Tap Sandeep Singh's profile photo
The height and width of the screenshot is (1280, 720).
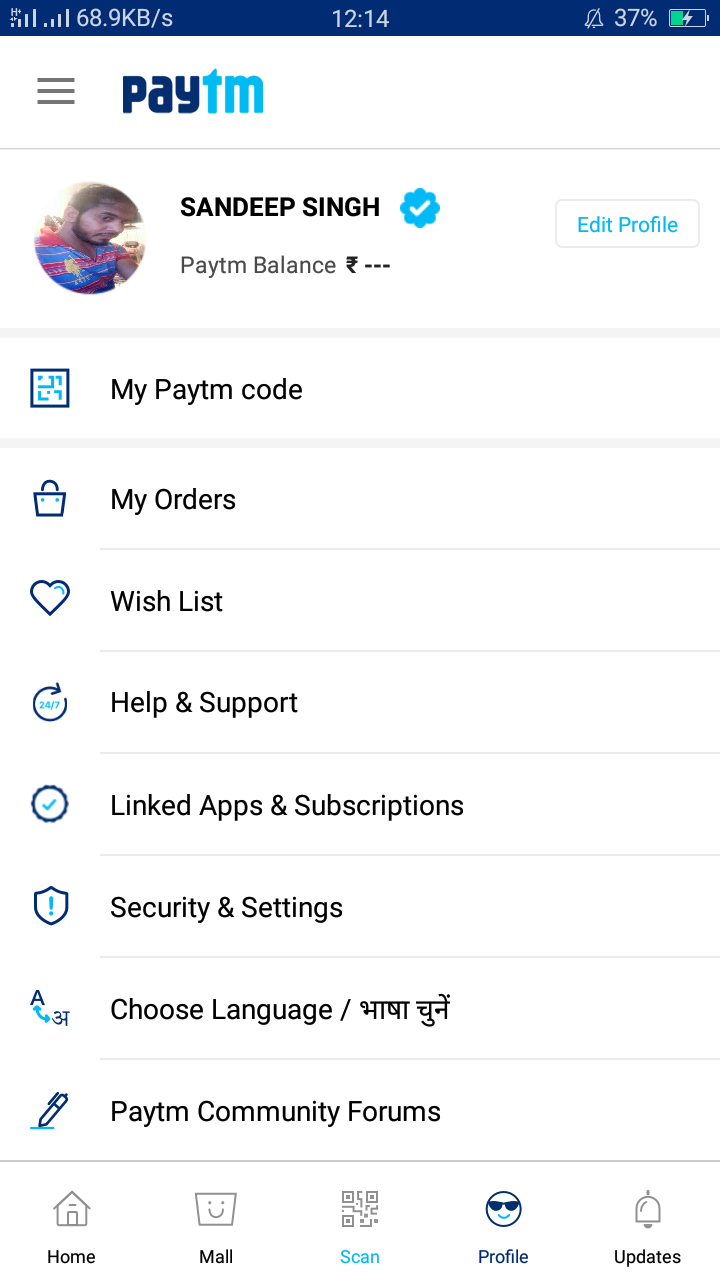[x=90, y=238]
